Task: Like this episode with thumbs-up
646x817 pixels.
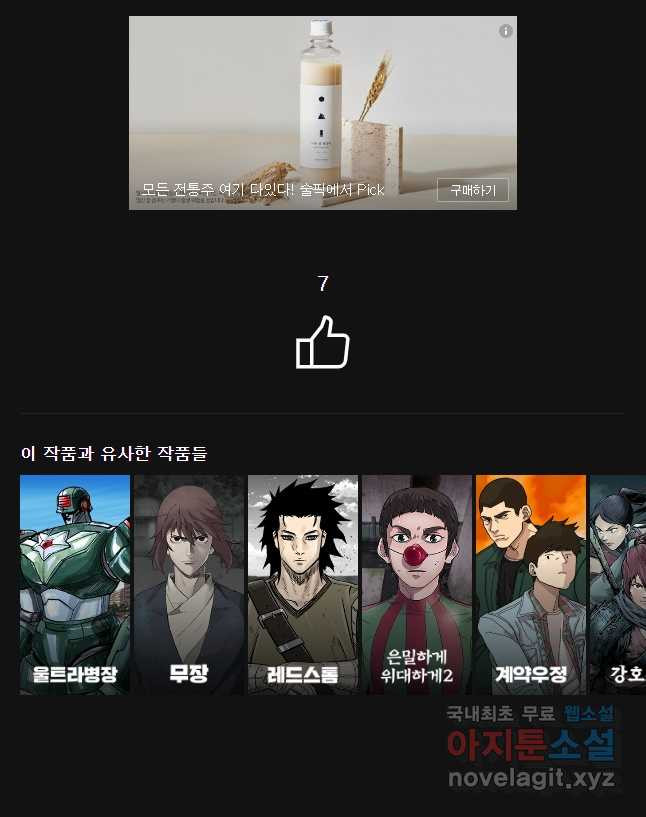Action: coord(322,343)
